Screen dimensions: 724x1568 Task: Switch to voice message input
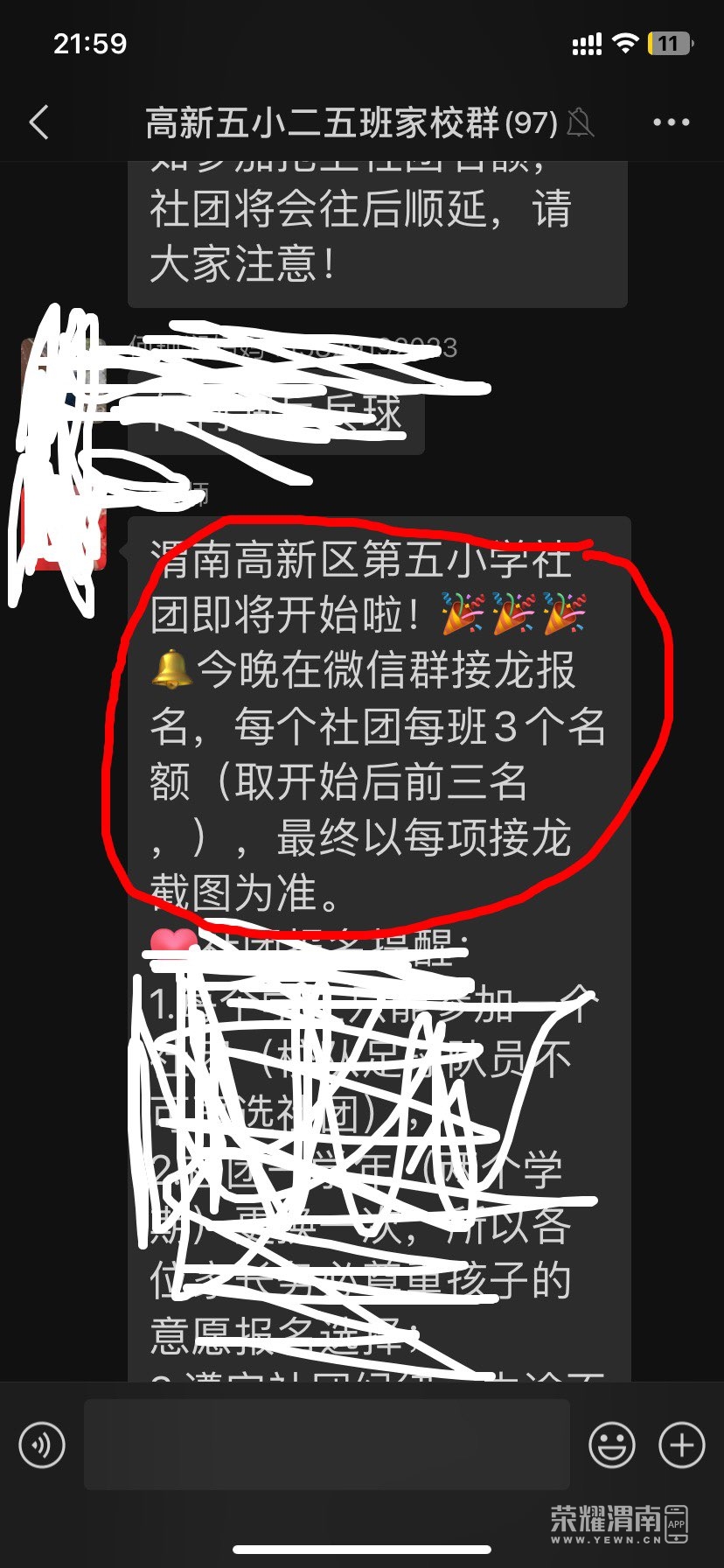pyautogui.click(x=41, y=1445)
